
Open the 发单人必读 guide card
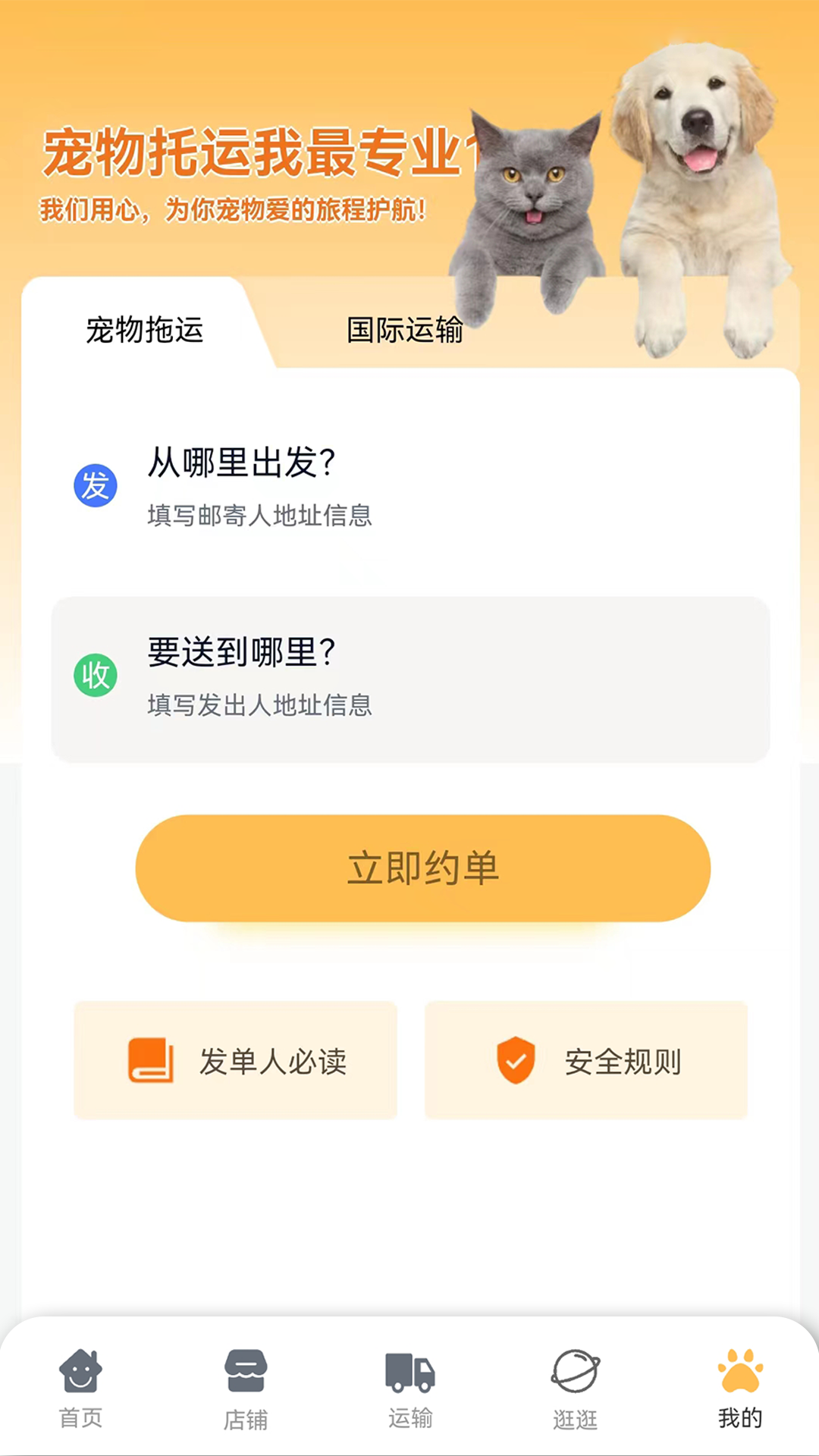[235, 1063]
